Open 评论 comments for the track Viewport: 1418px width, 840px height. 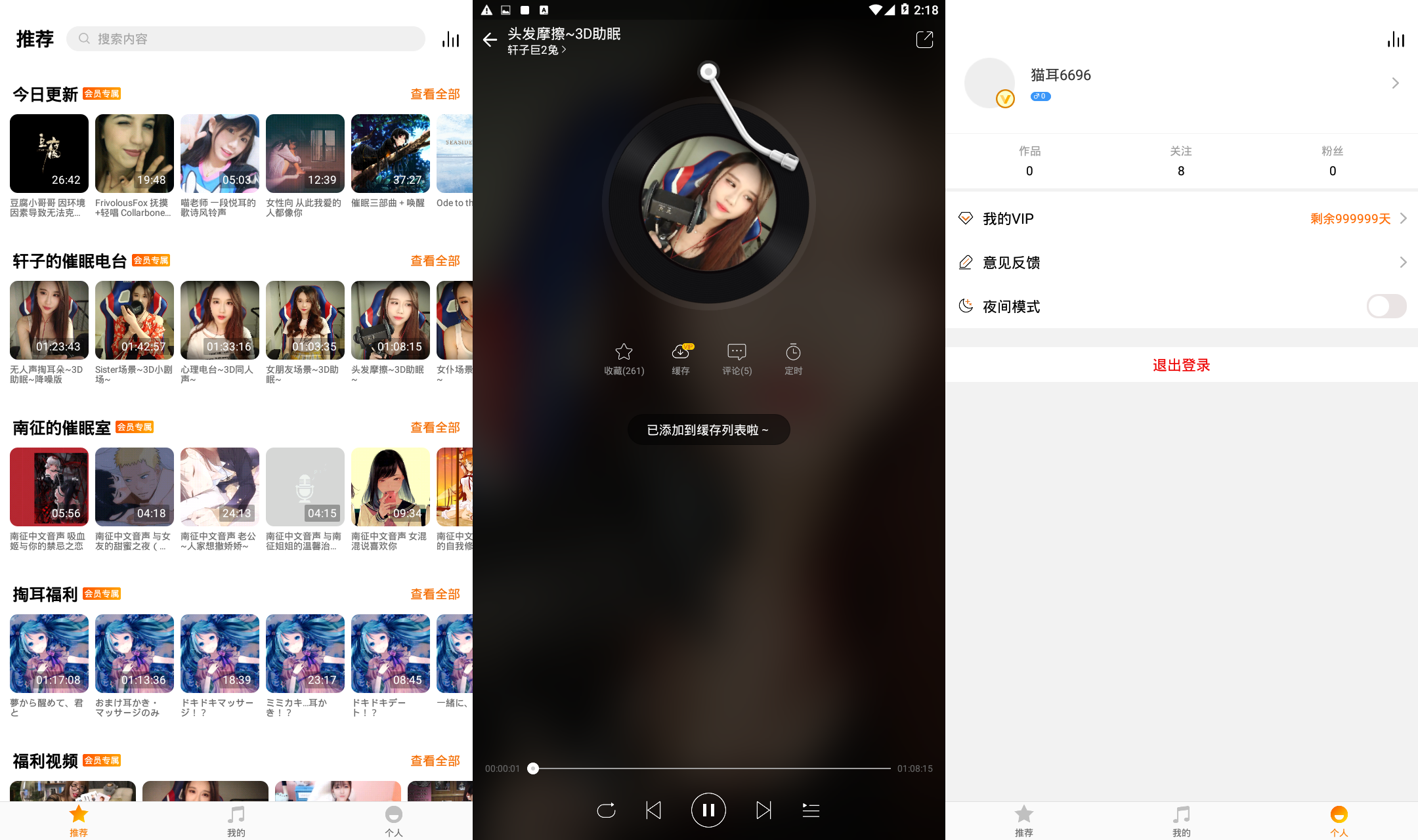737,352
